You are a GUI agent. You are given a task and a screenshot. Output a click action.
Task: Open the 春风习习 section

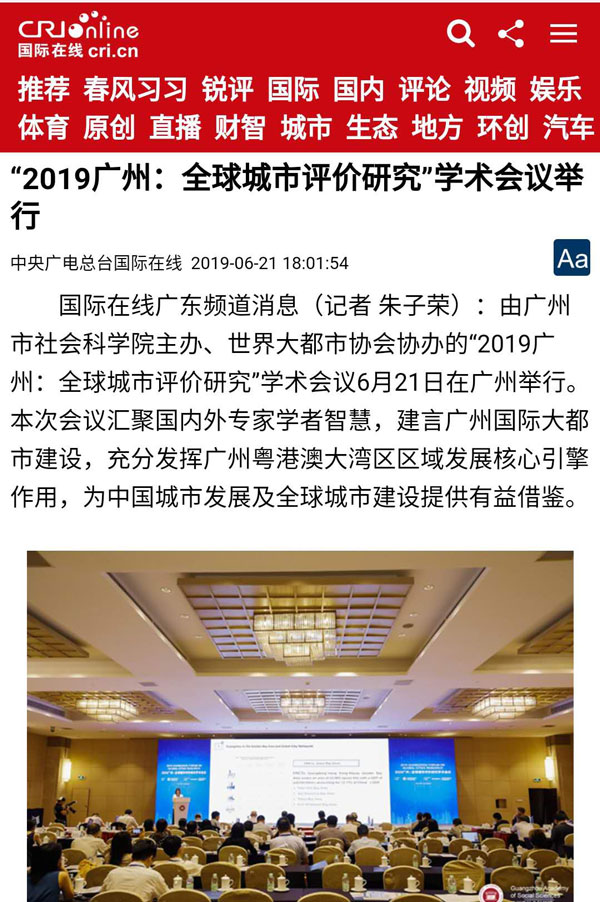(x=135, y=89)
